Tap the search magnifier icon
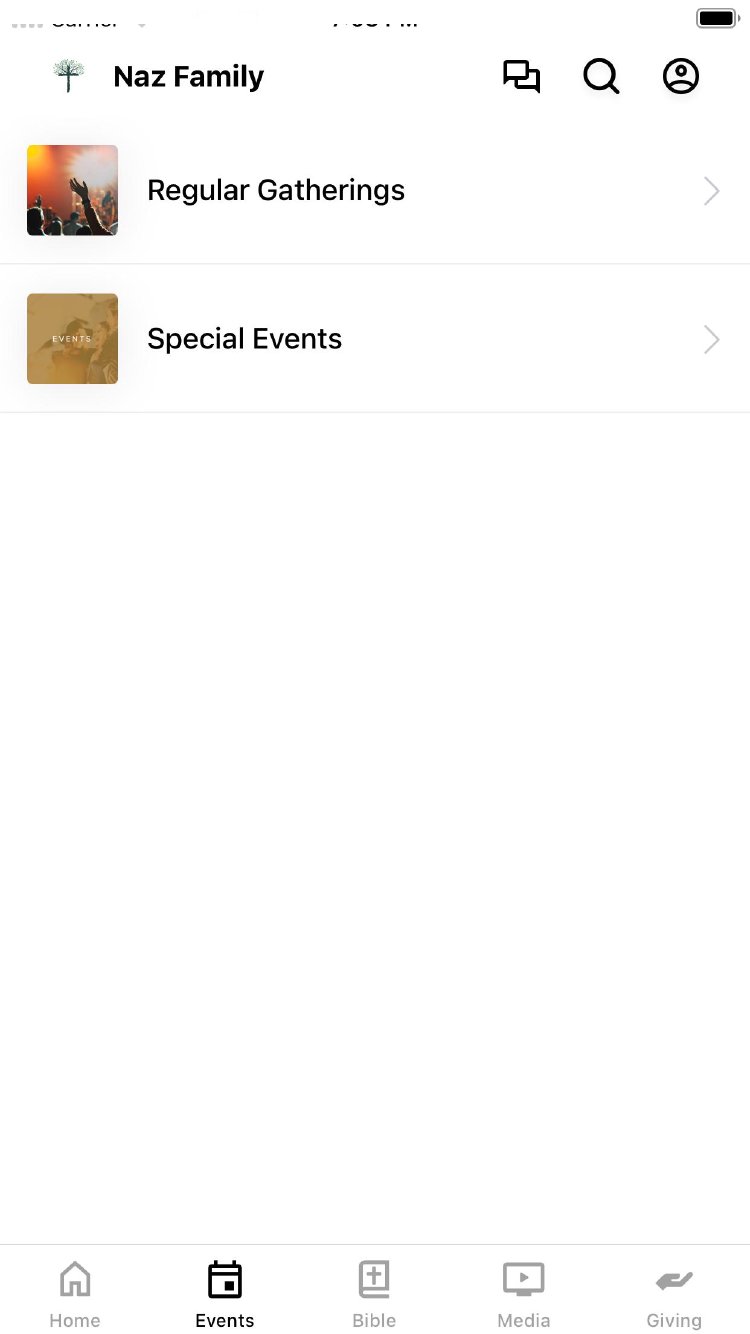The height and width of the screenshot is (1334, 750). tap(601, 77)
